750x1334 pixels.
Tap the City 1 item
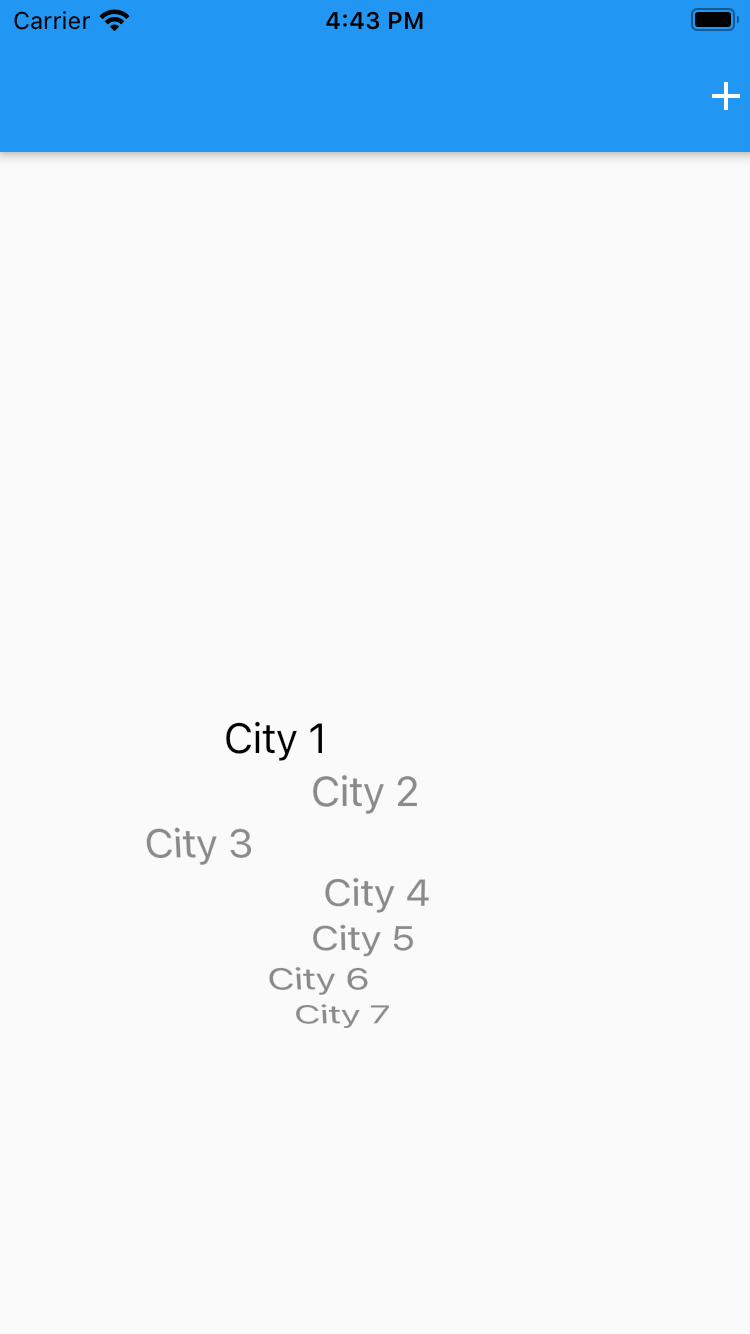pyautogui.click(x=275, y=739)
